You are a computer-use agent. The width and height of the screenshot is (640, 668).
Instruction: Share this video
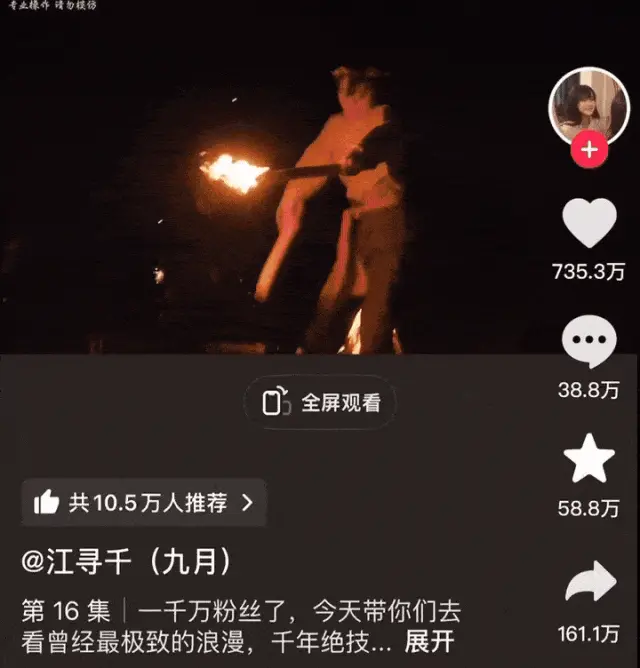(590, 585)
